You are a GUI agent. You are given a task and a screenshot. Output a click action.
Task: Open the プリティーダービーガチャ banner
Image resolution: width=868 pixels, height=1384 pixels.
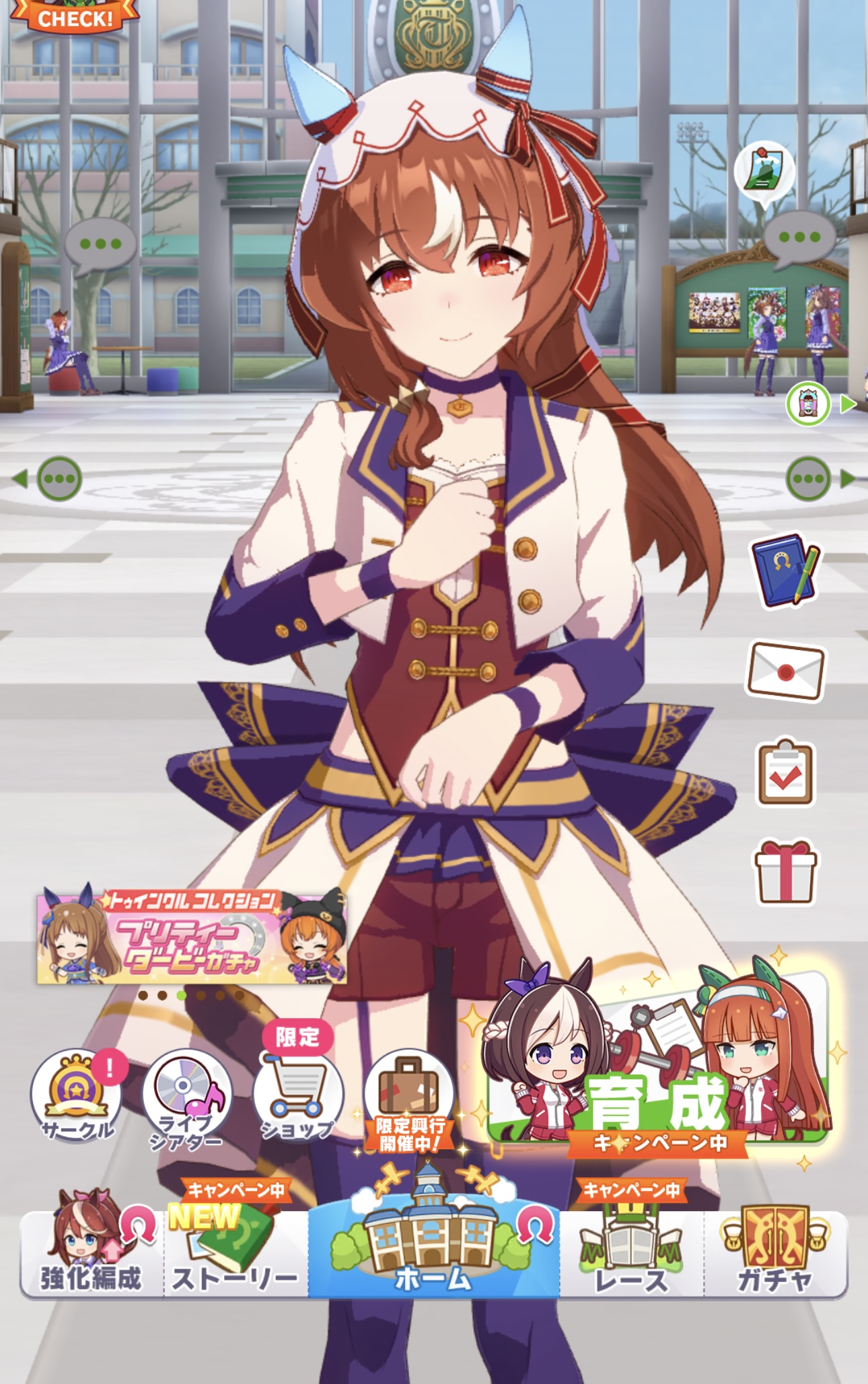pos(192,939)
